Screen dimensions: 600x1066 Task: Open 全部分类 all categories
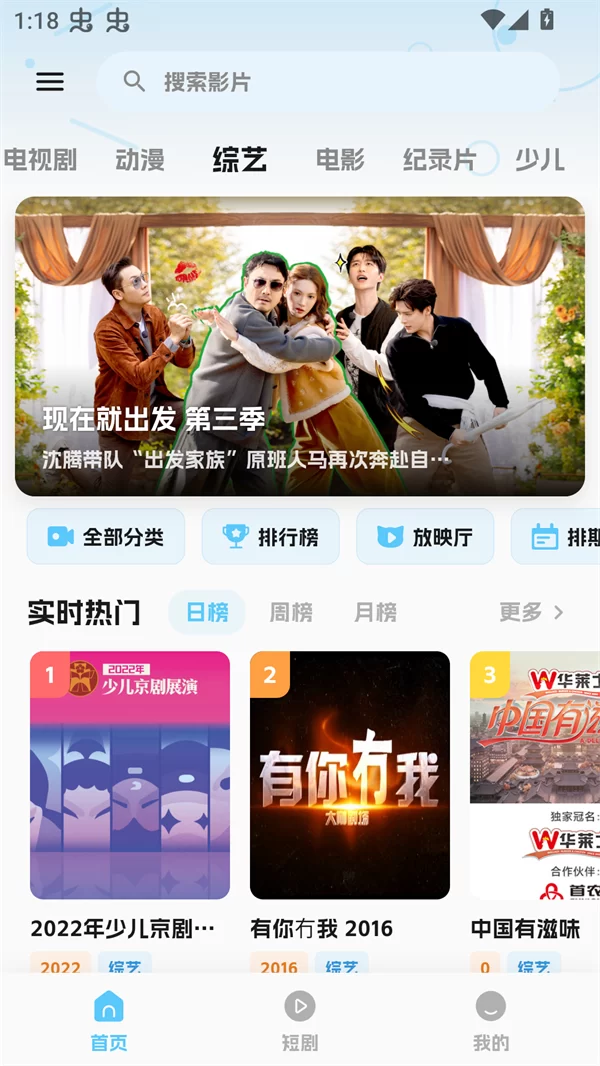tap(106, 537)
